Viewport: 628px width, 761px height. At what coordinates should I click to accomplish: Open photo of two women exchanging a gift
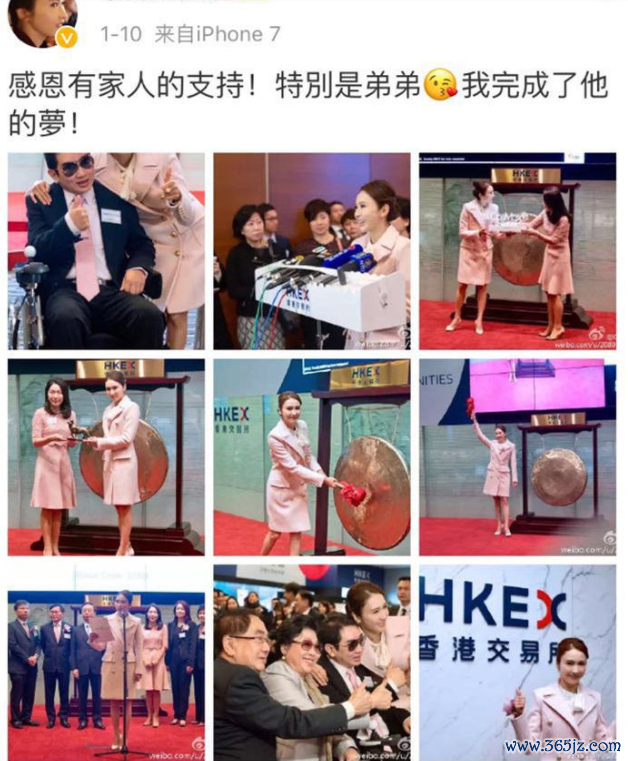(x=106, y=457)
